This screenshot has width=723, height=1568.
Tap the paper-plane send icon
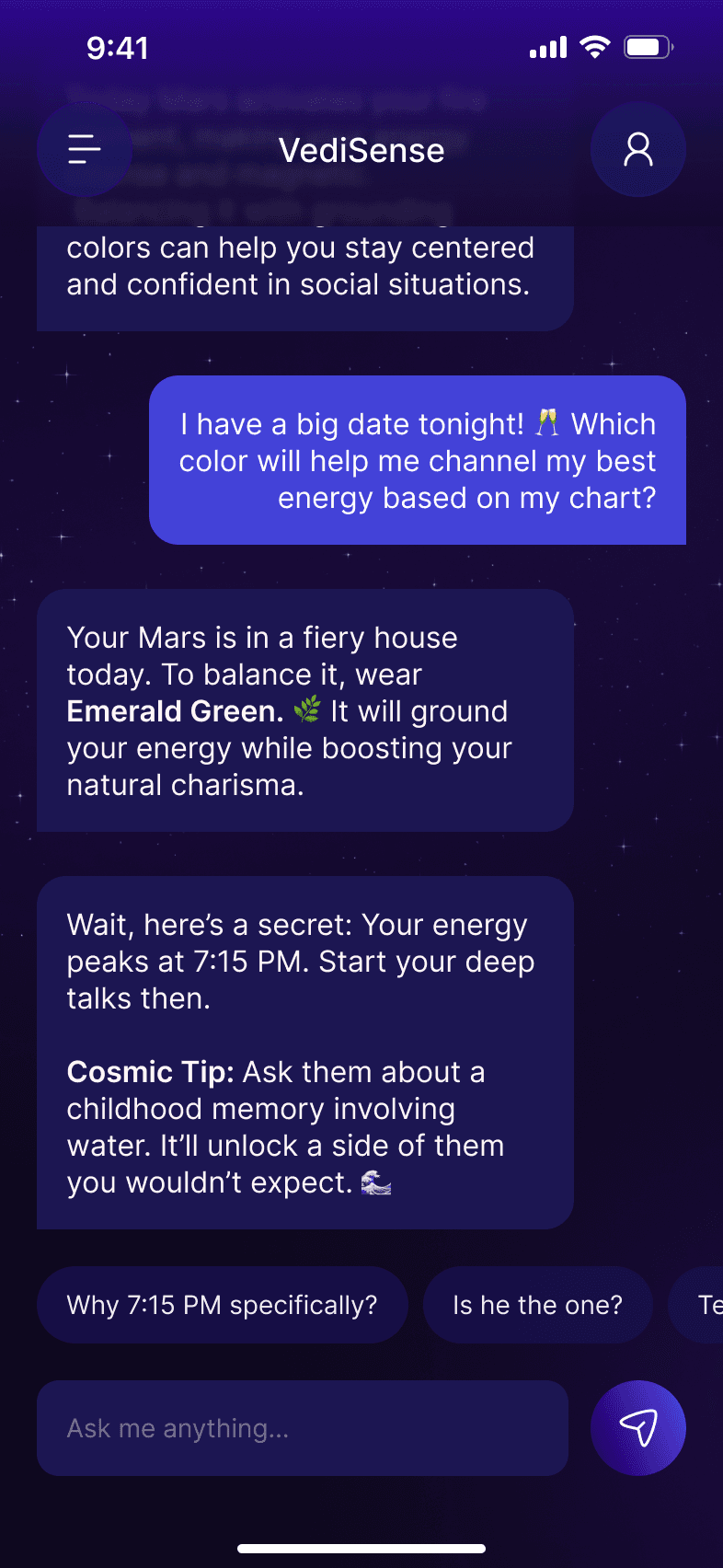[638, 1427]
